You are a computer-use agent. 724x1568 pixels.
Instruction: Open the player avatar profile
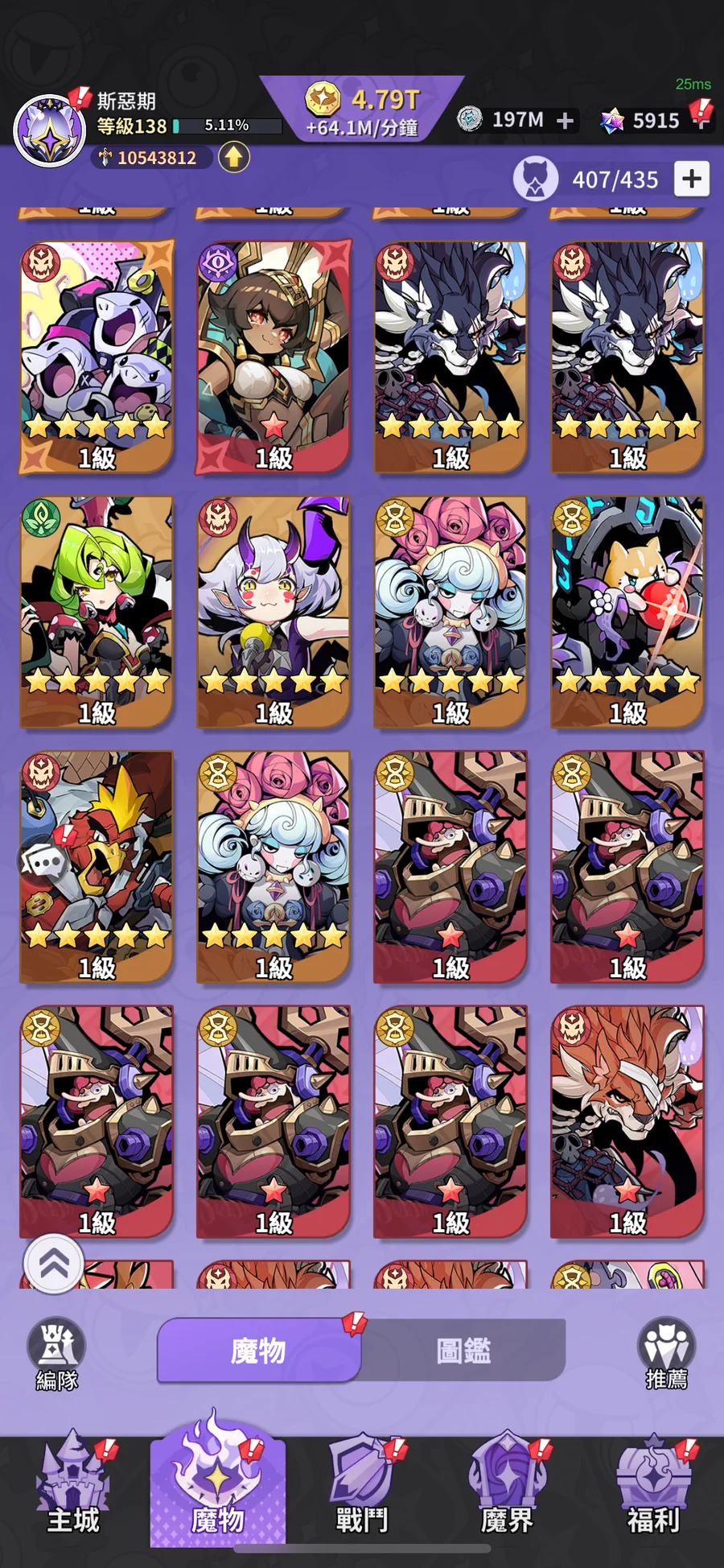pyautogui.click(x=50, y=130)
